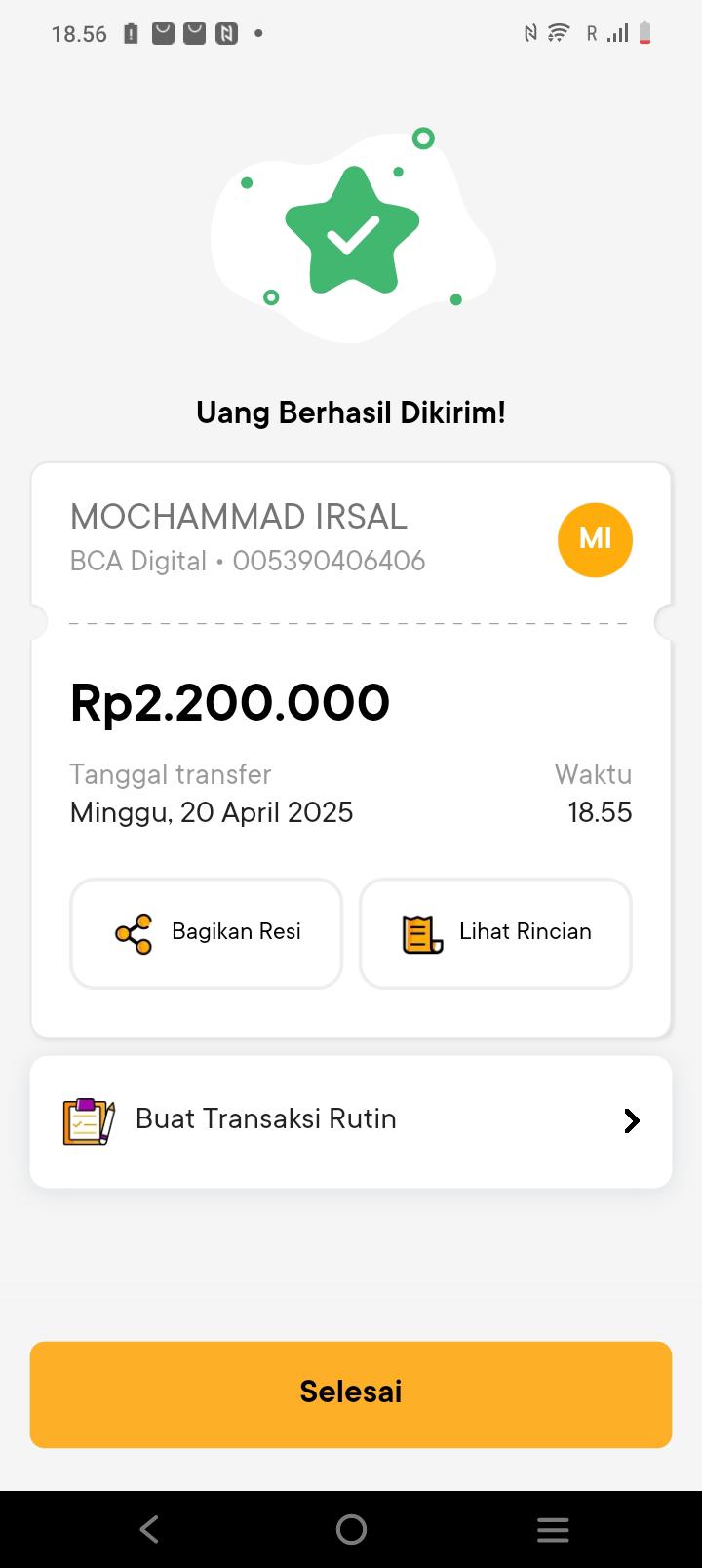Image resolution: width=702 pixels, height=1568 pixels.
Task: Open recent apps from navigation bar
Action: pos(552,1529)
